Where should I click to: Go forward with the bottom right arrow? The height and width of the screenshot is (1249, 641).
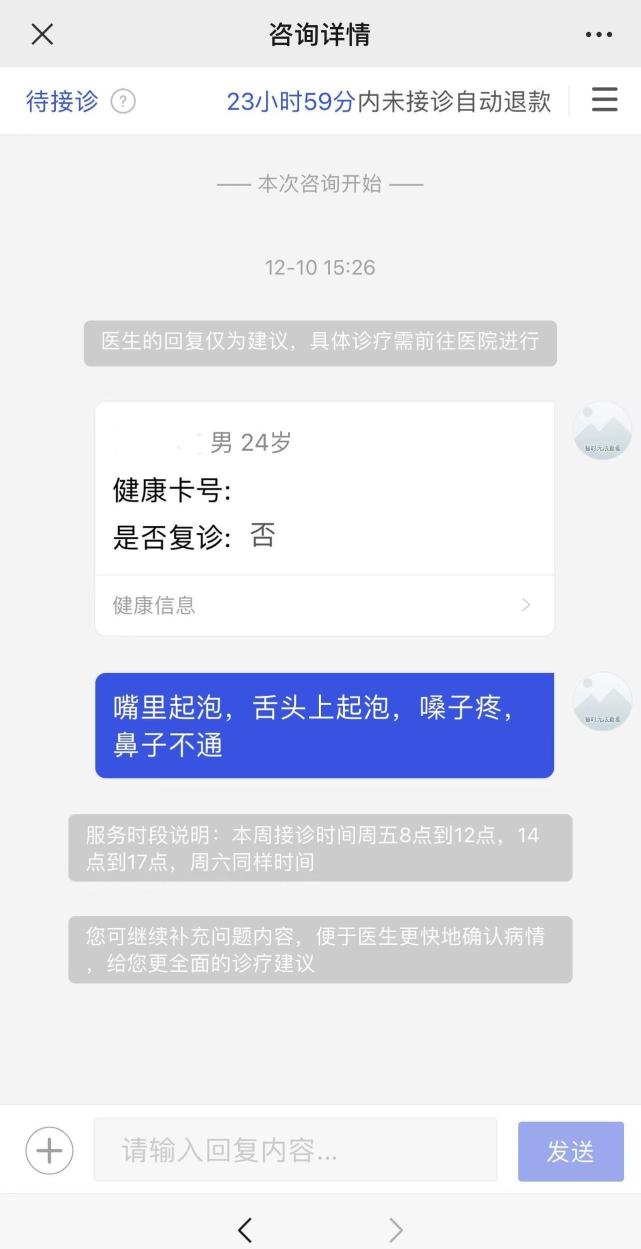pyautogui.click(x=396, y=1229)
